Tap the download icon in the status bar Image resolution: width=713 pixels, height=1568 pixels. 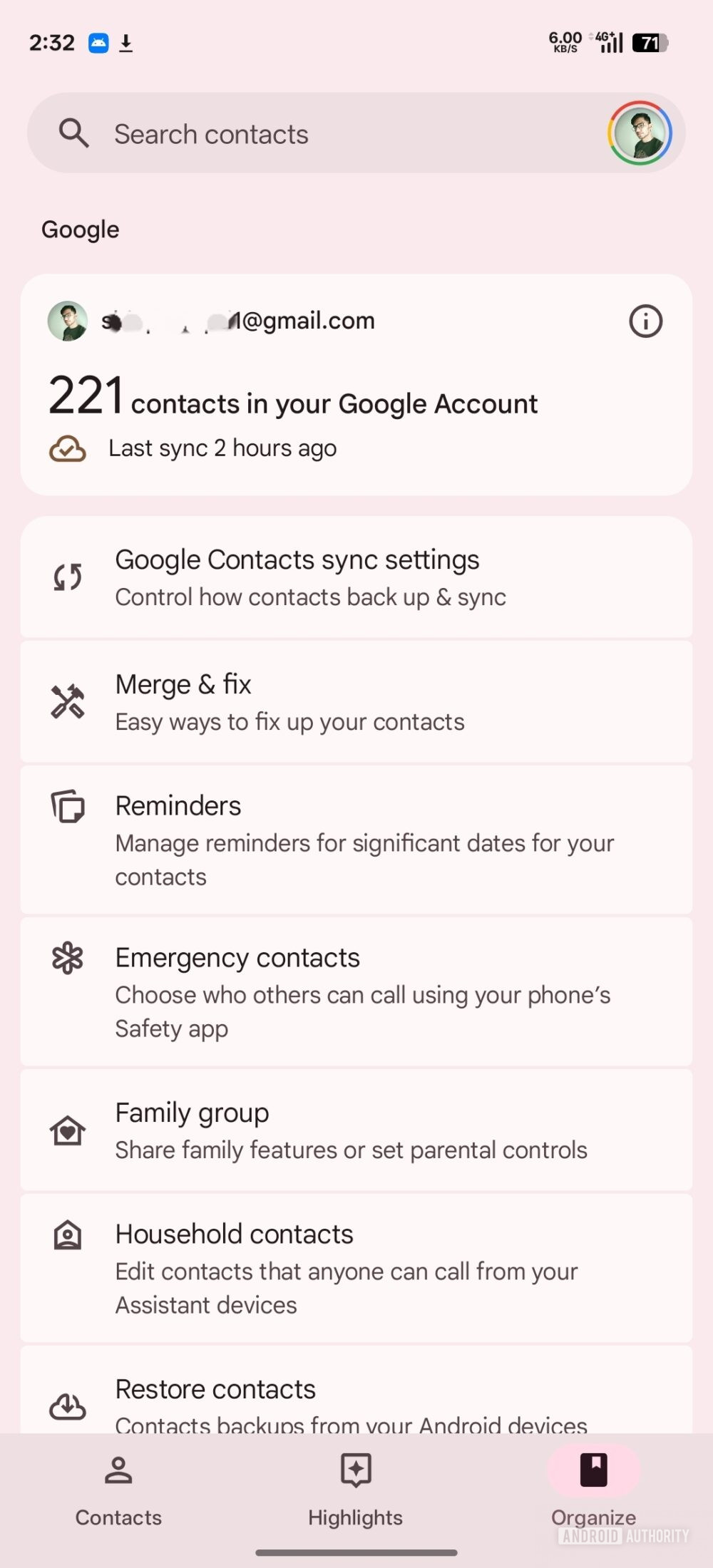(x=127, y=42)
